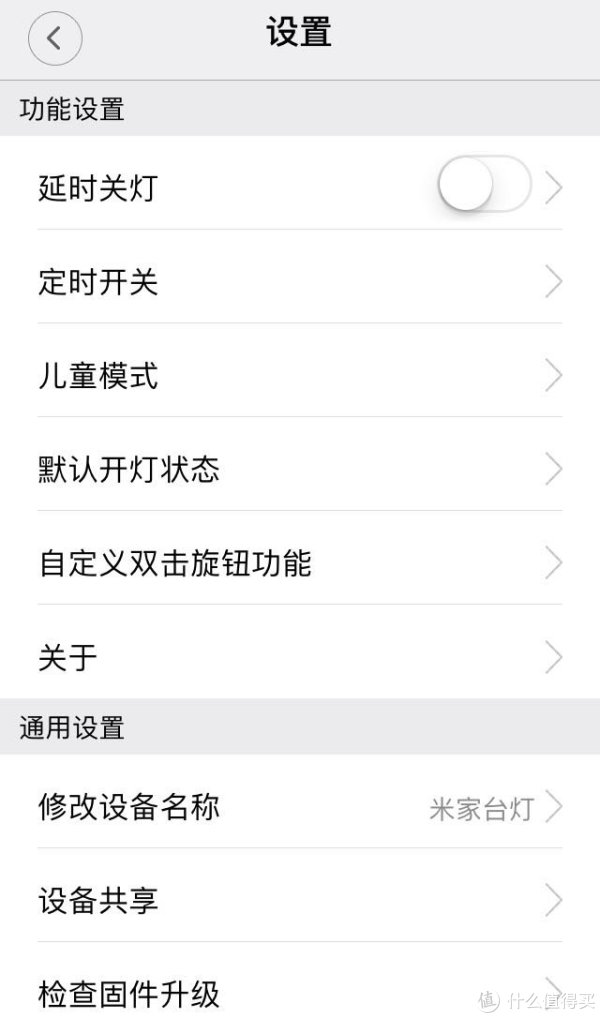
Task: Open 自定义双击旋钮功能
Action: (x=300, y=563)
